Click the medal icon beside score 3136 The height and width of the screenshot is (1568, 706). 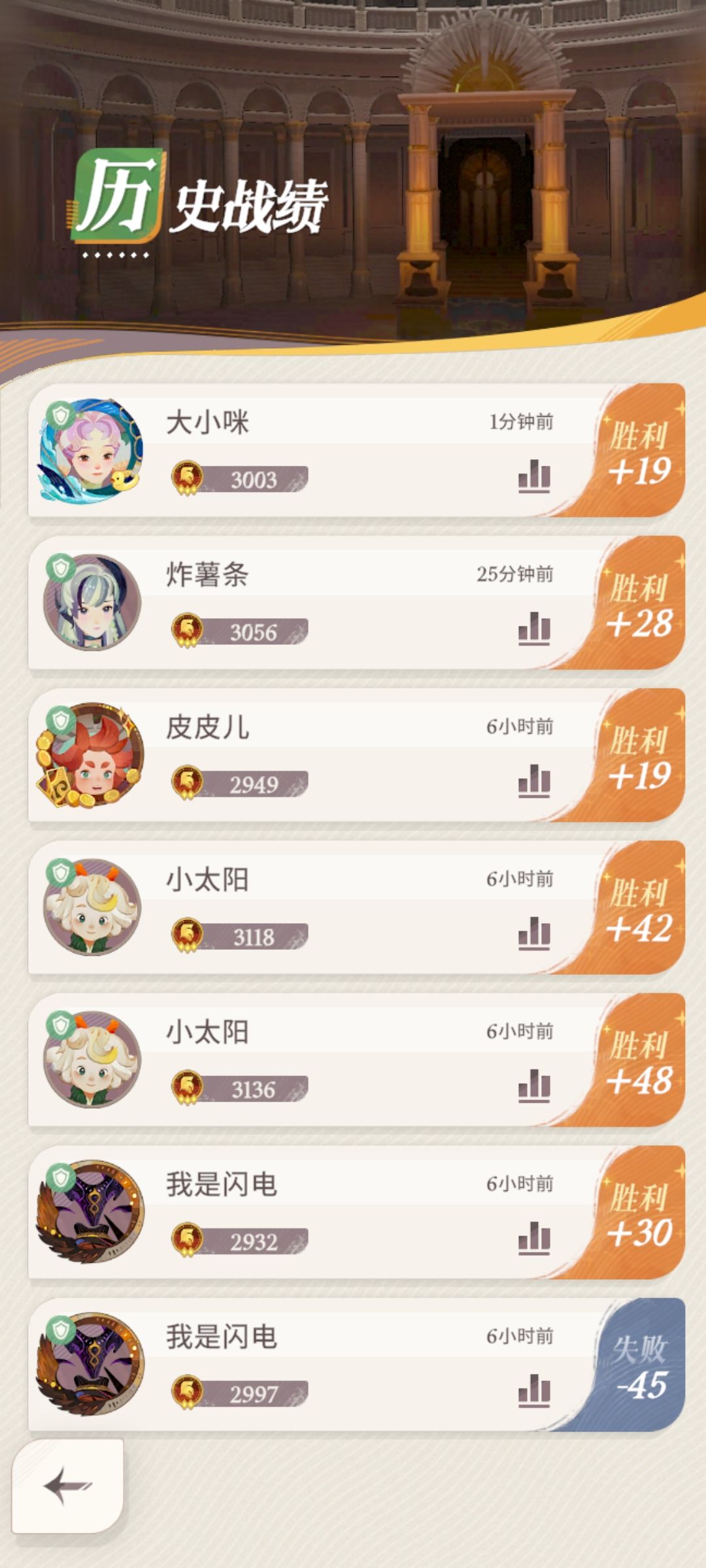coord(186,1084)
